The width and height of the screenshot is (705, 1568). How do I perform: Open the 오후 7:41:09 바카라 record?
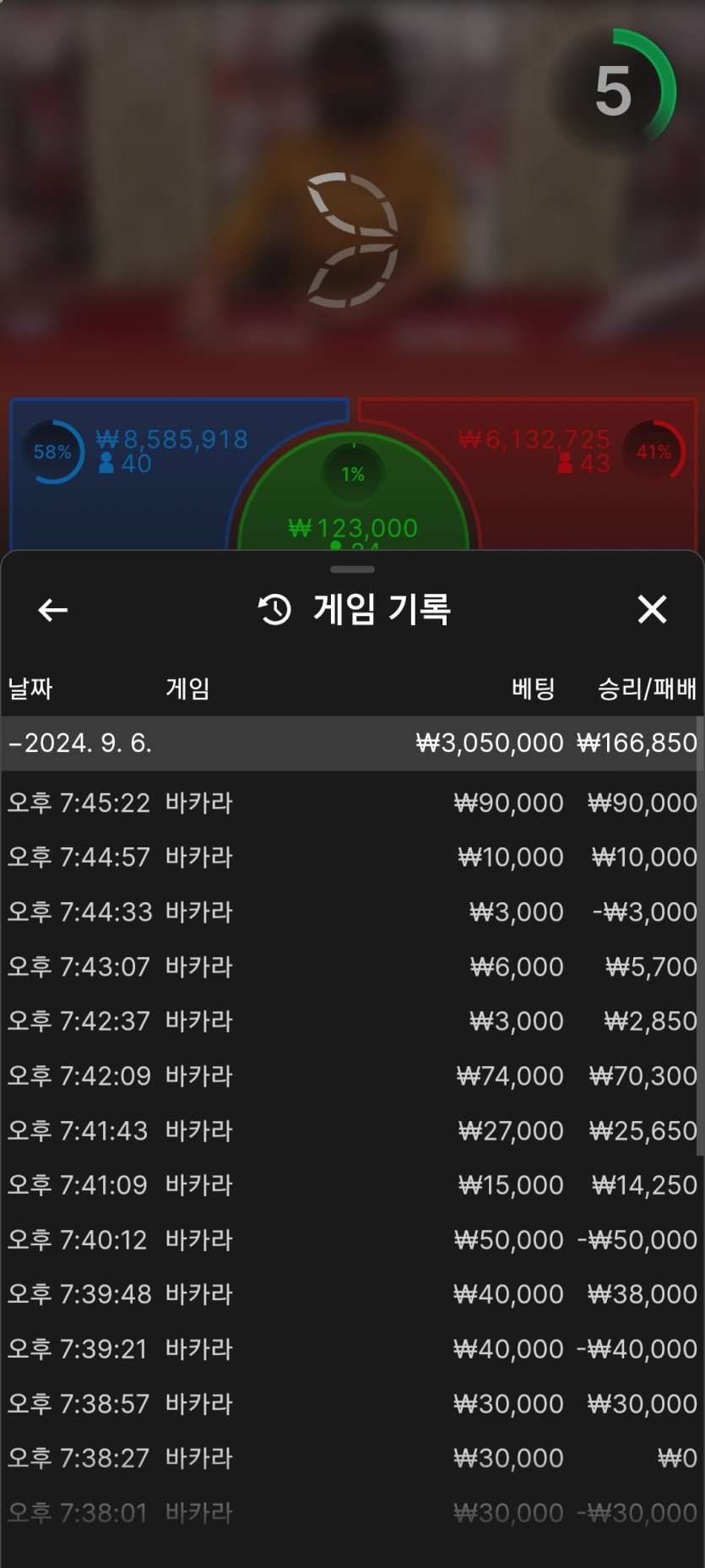pos(352,1185)
